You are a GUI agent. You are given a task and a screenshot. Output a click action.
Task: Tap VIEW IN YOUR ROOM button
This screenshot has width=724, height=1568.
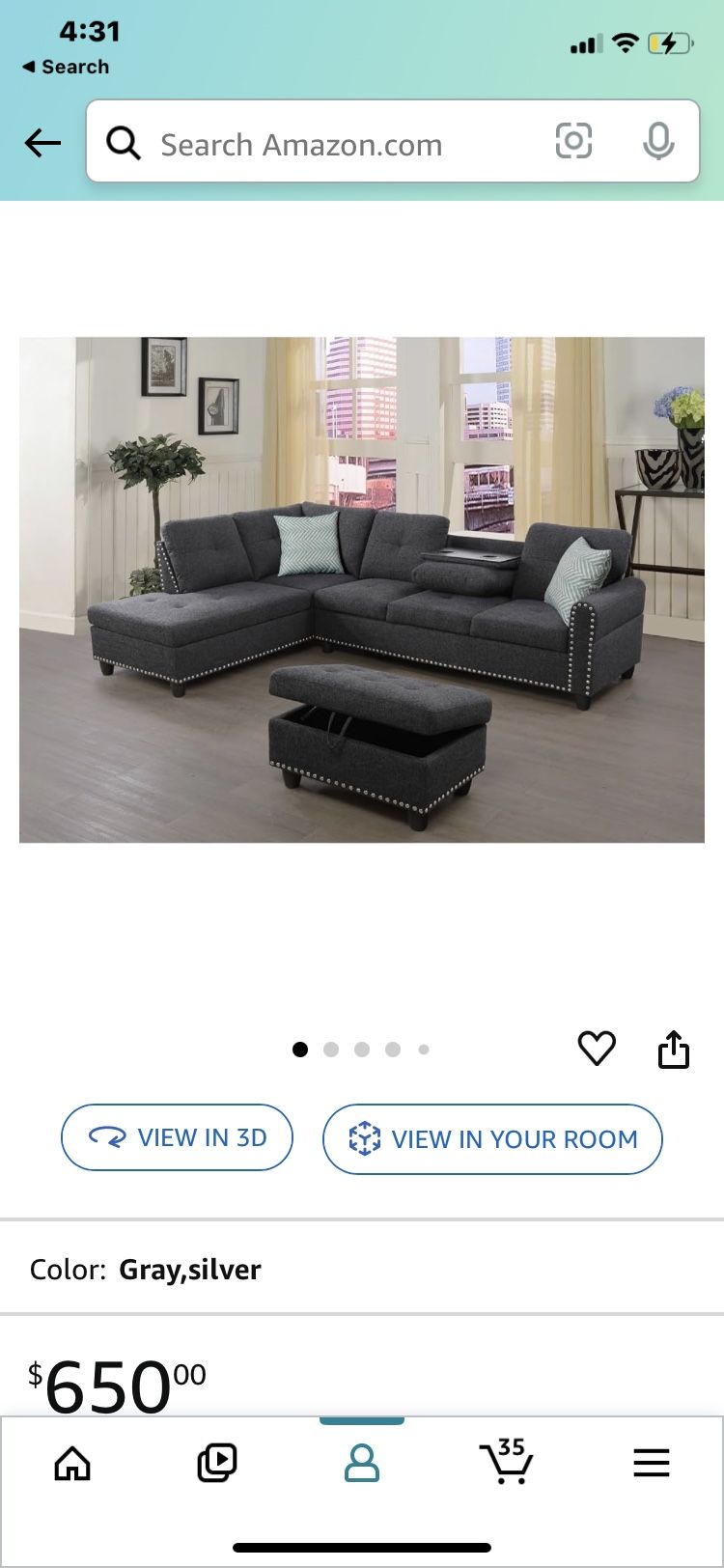coord(492,1139)
